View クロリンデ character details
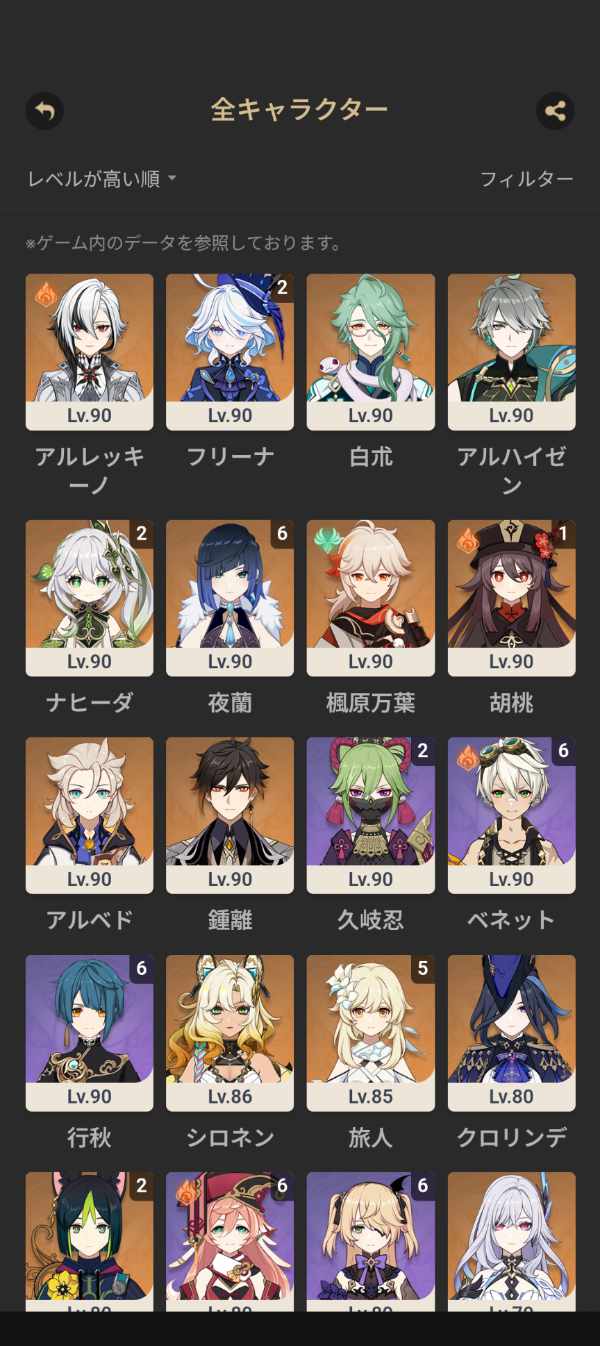 [x=511, y=1032]
